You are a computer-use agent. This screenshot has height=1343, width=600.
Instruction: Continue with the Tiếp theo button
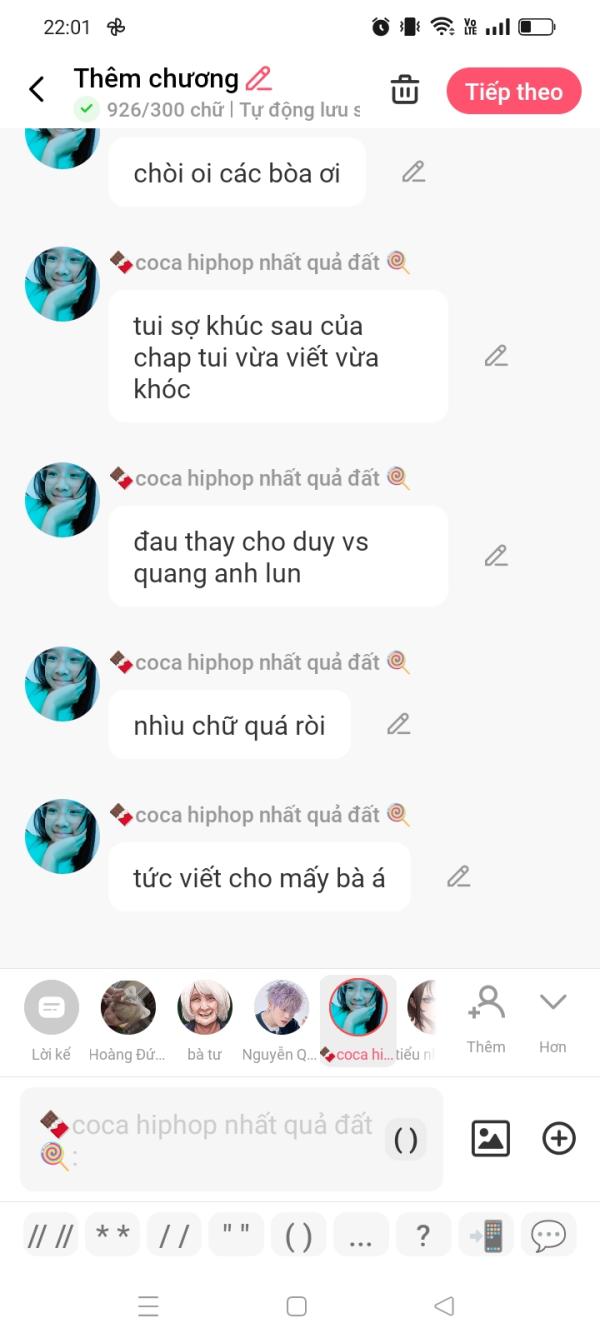(513, 92)
